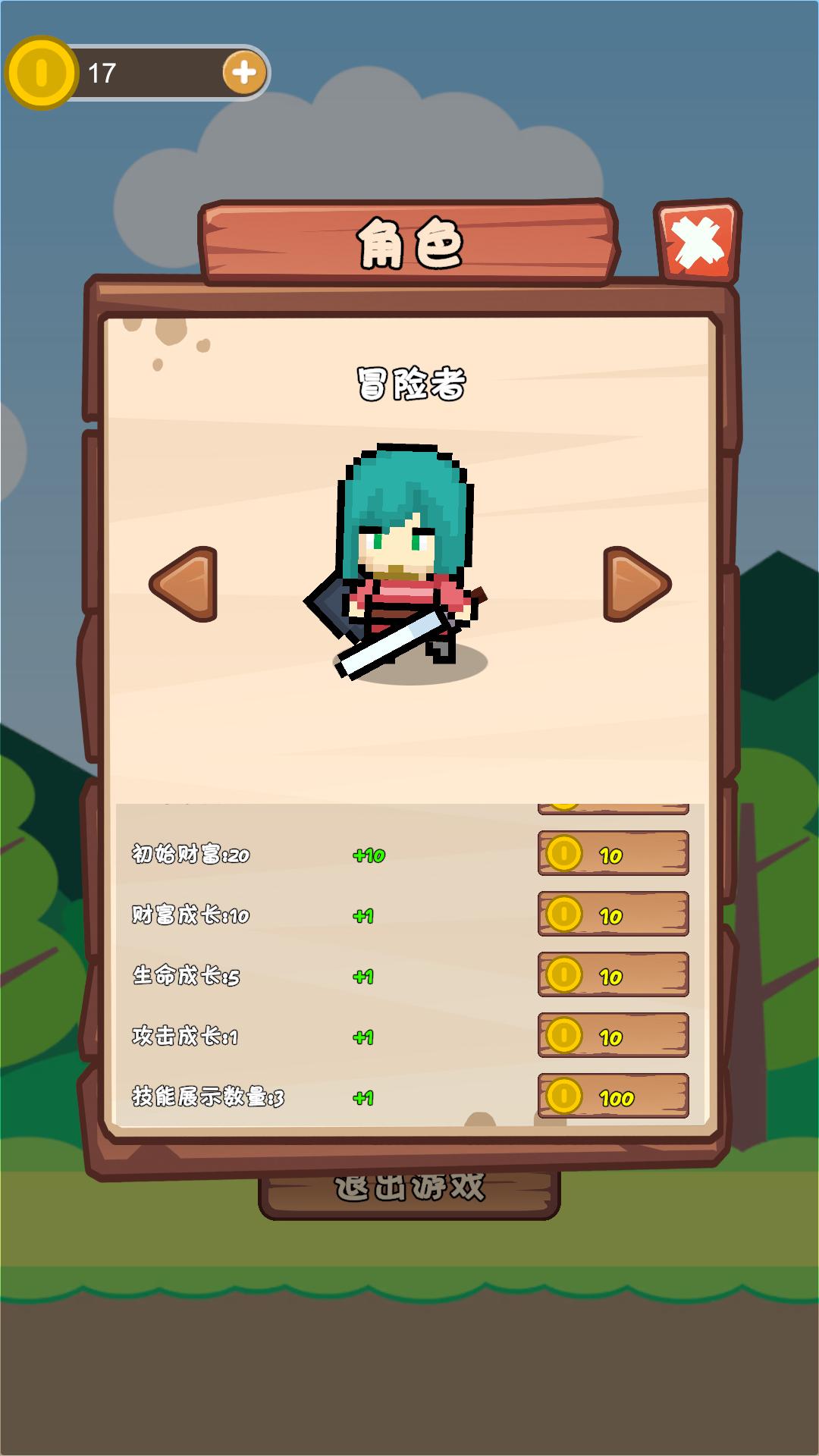This screenshot has height=1456, width=819.
Task: Purchase the 攻击成长 upgrade
Action: coord(613,1035)
